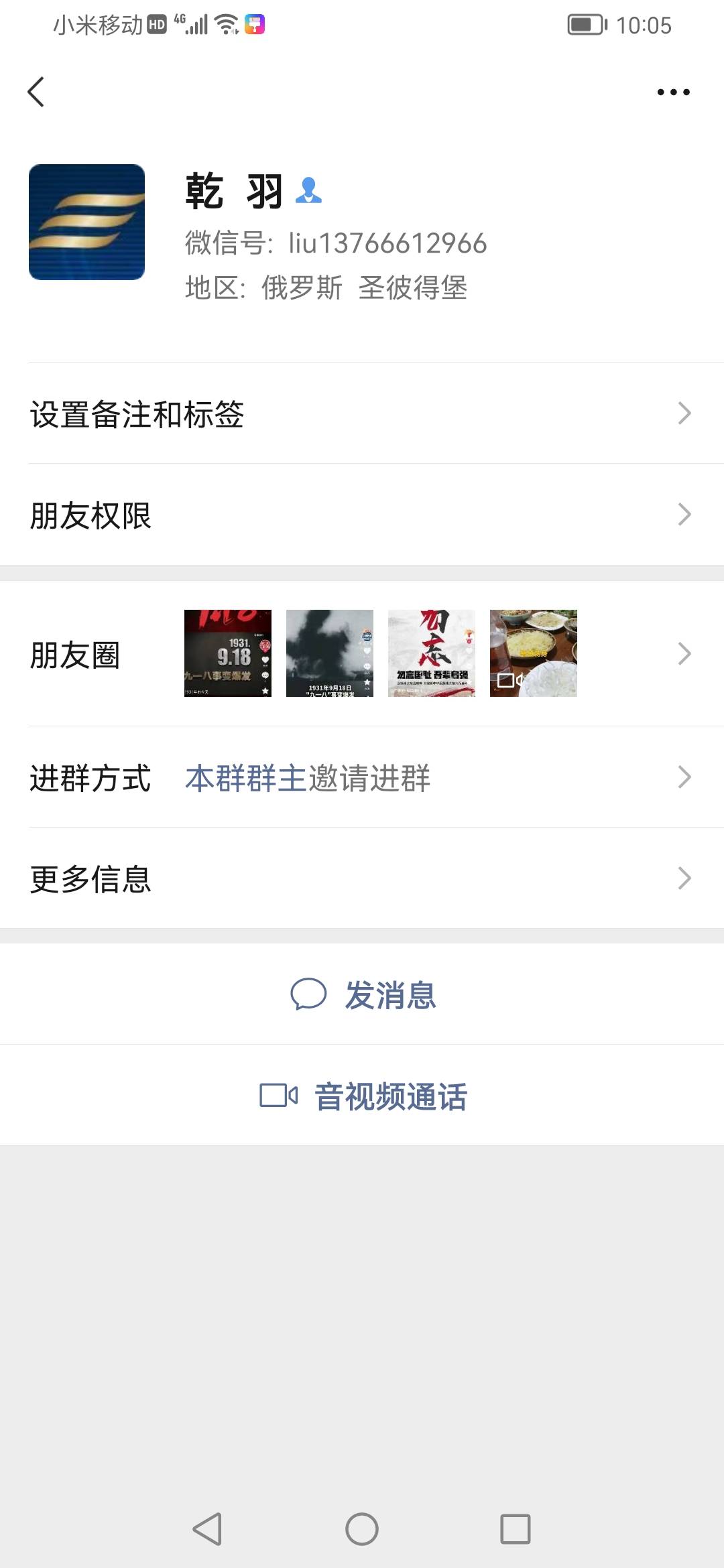Open the system recent apps button
This screenshot has width=724, height=1568.
tap(516, 1529)
